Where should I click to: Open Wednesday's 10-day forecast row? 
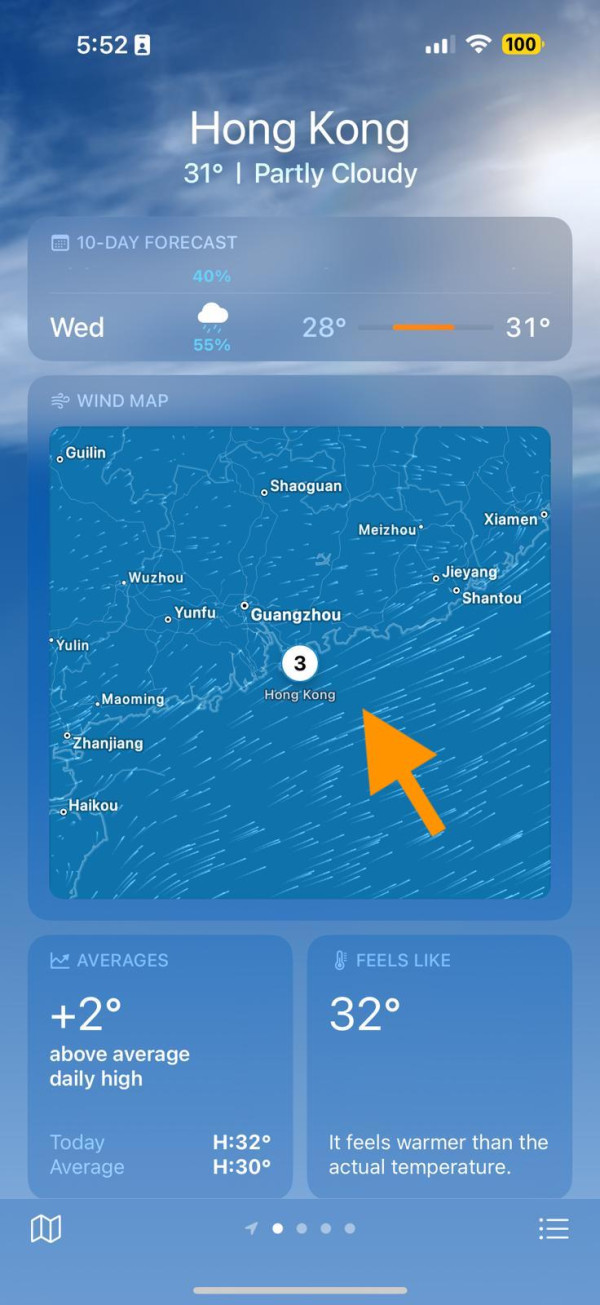coord(300,327)
